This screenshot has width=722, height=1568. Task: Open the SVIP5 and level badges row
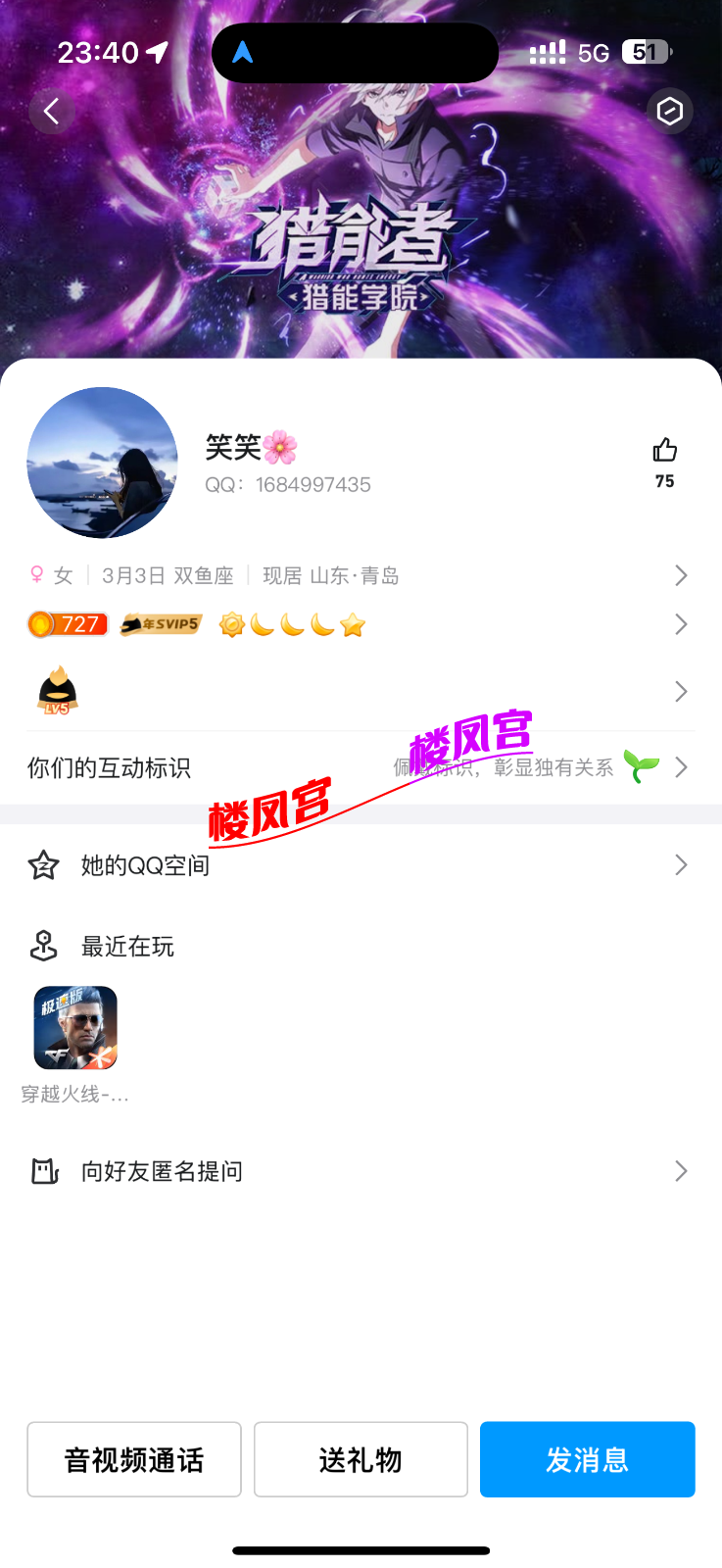pos(361,624)
